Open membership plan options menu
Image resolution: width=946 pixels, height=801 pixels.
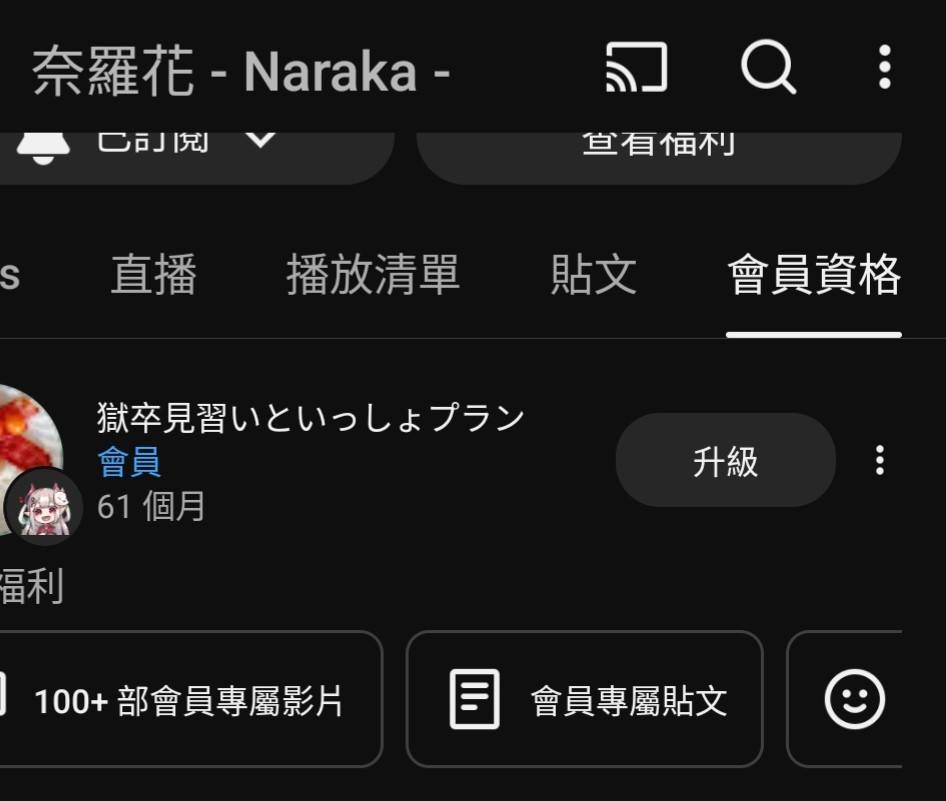(879, 461)
